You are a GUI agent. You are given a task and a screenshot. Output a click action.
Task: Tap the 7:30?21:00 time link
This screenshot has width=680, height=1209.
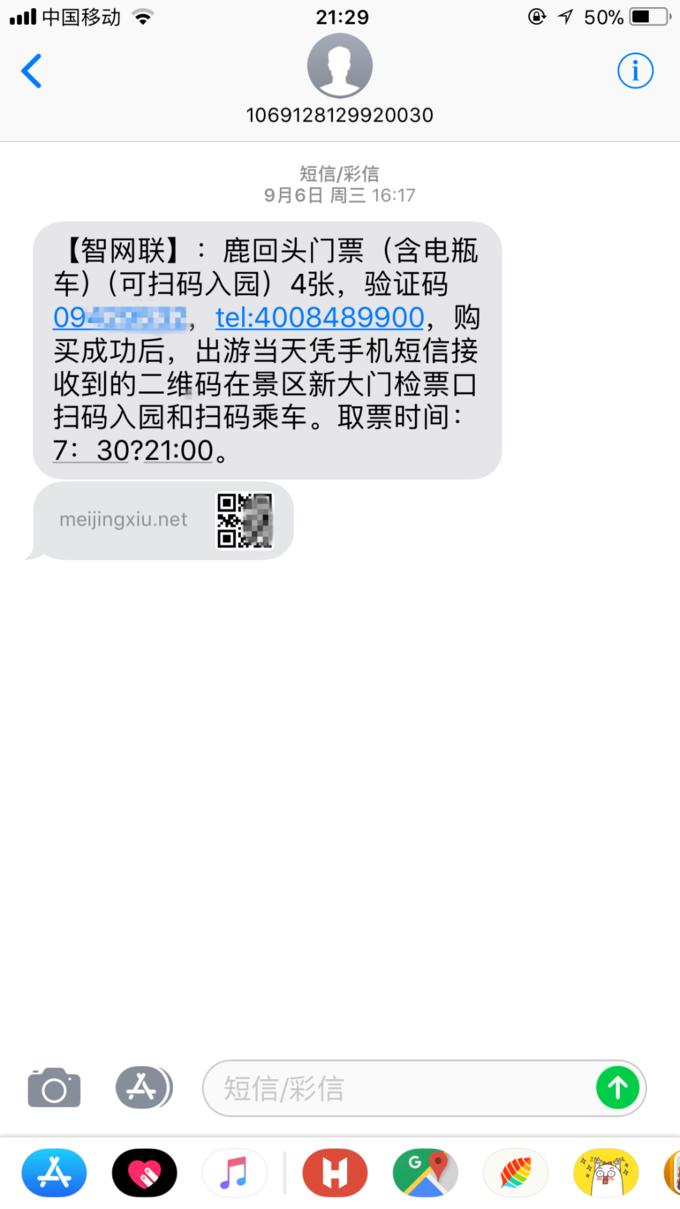point(133,450)
